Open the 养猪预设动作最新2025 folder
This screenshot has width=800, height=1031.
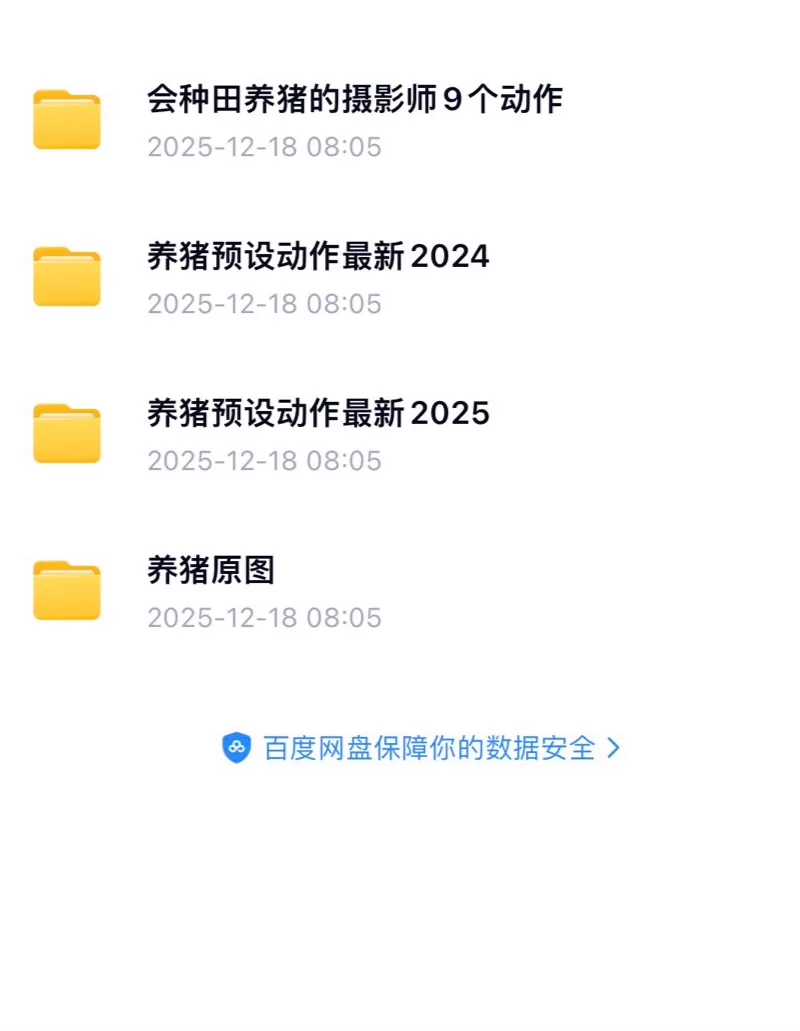pos(318,413)
